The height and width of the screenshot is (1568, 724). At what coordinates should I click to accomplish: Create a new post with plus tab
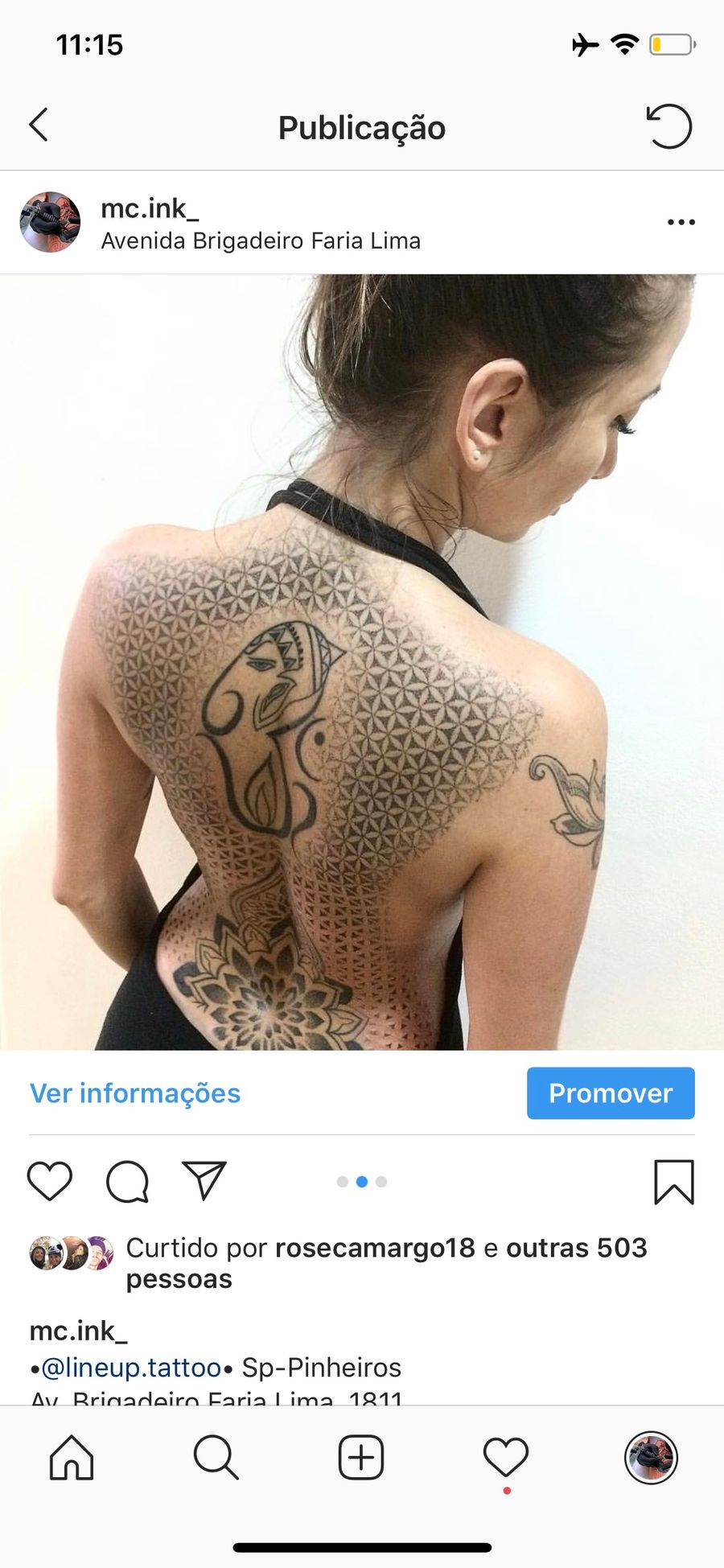click(x=361, y=1457)
